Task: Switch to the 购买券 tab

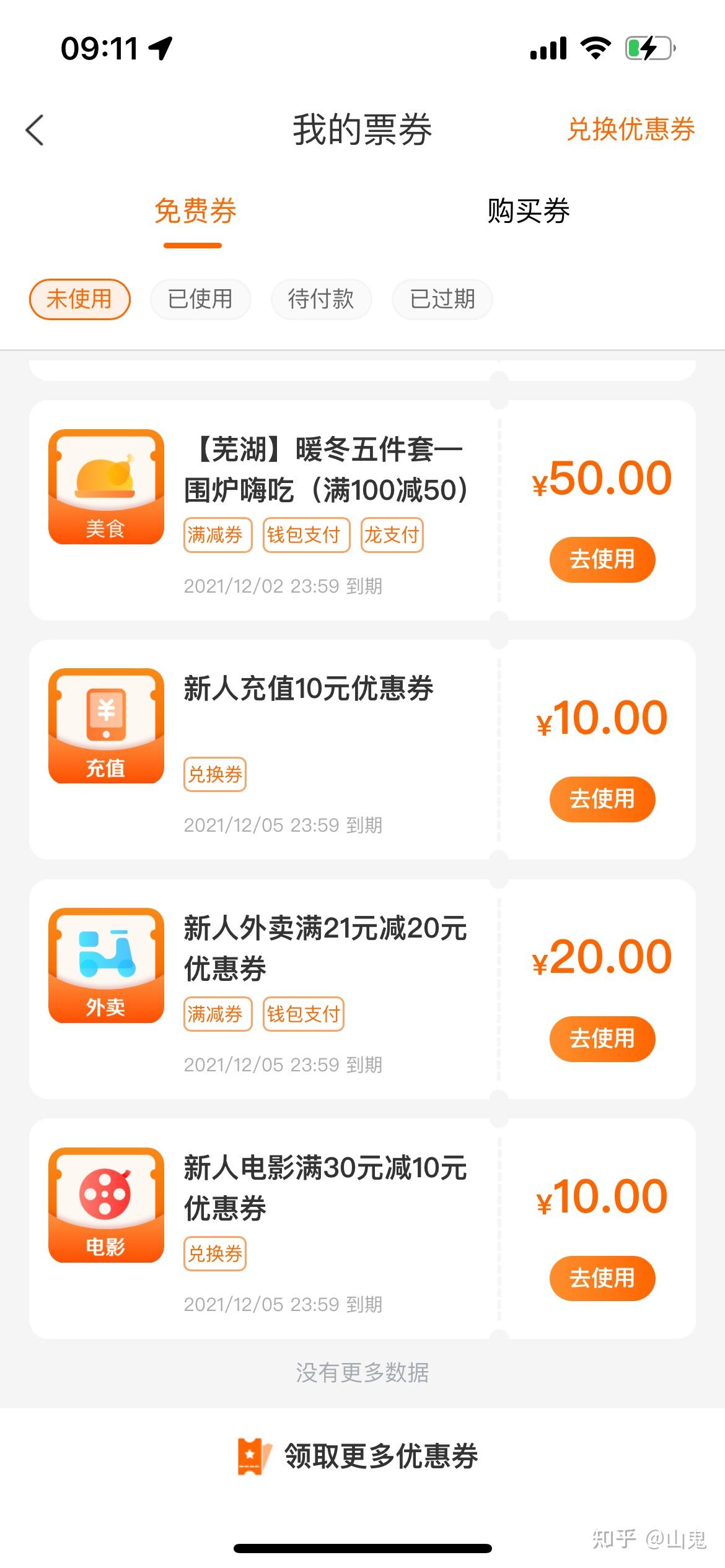Action: 528,211
